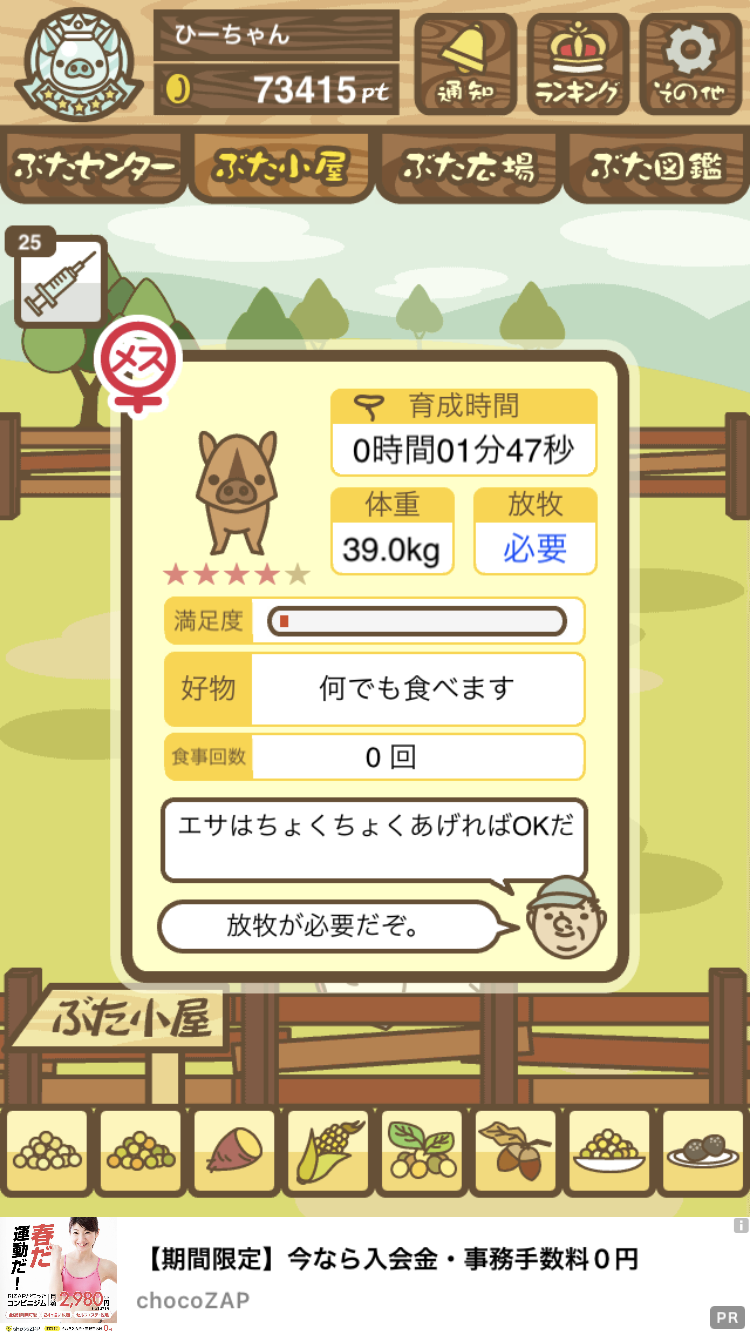Use the syringe item with count 25
Screen dimensions: 750x1334
tap(60, 282)
